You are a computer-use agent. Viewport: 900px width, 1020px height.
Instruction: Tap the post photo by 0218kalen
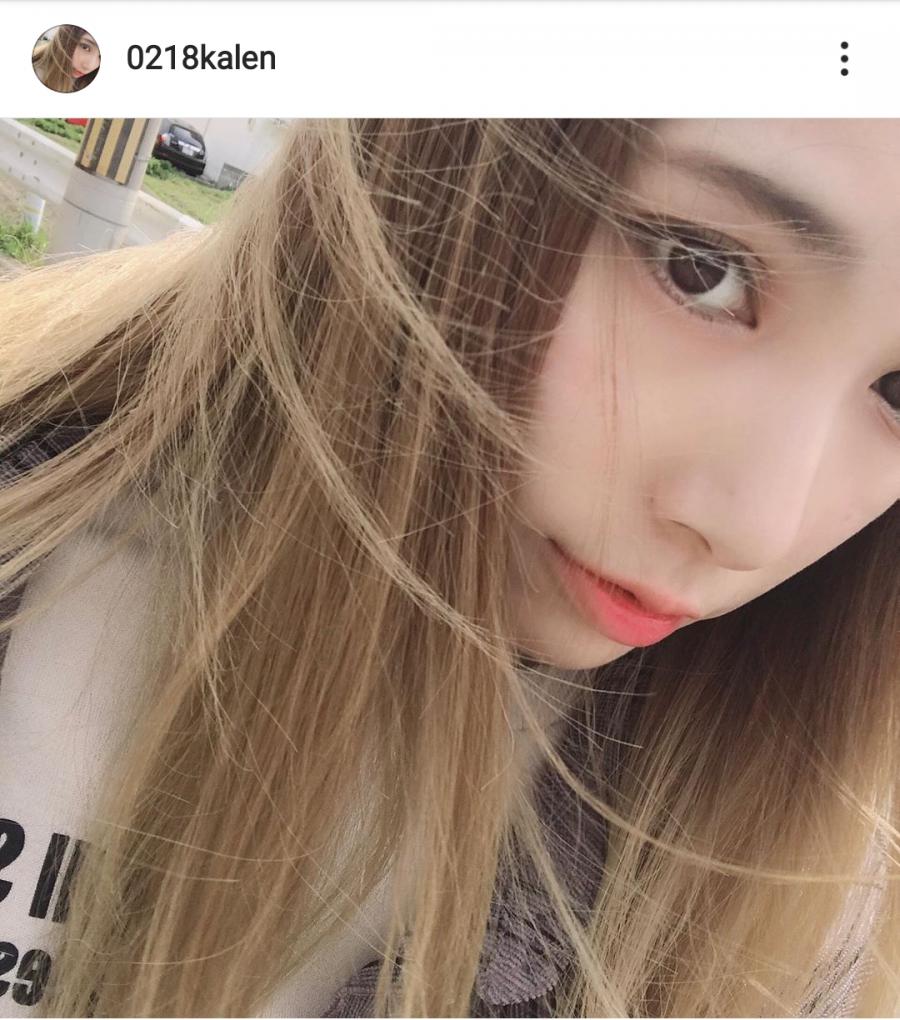pos(450,568)
